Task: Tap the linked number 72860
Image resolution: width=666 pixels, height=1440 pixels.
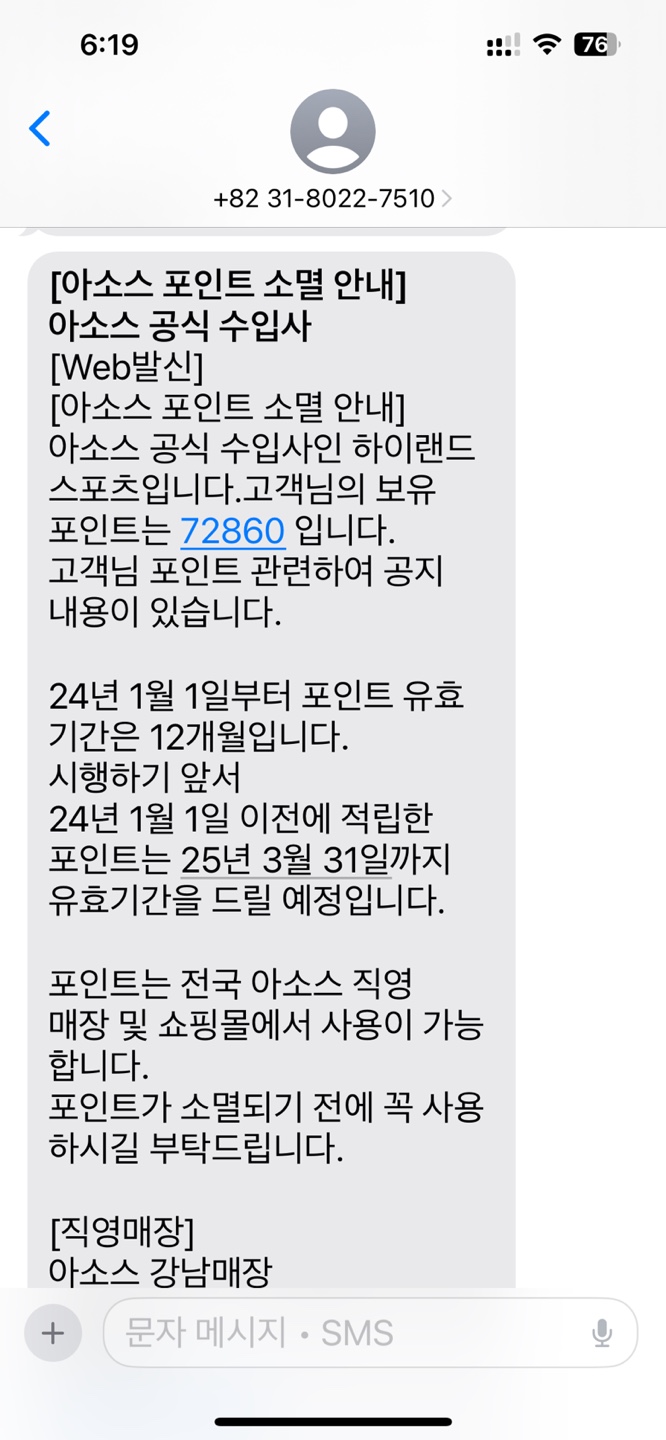Action: click(233, 531)
